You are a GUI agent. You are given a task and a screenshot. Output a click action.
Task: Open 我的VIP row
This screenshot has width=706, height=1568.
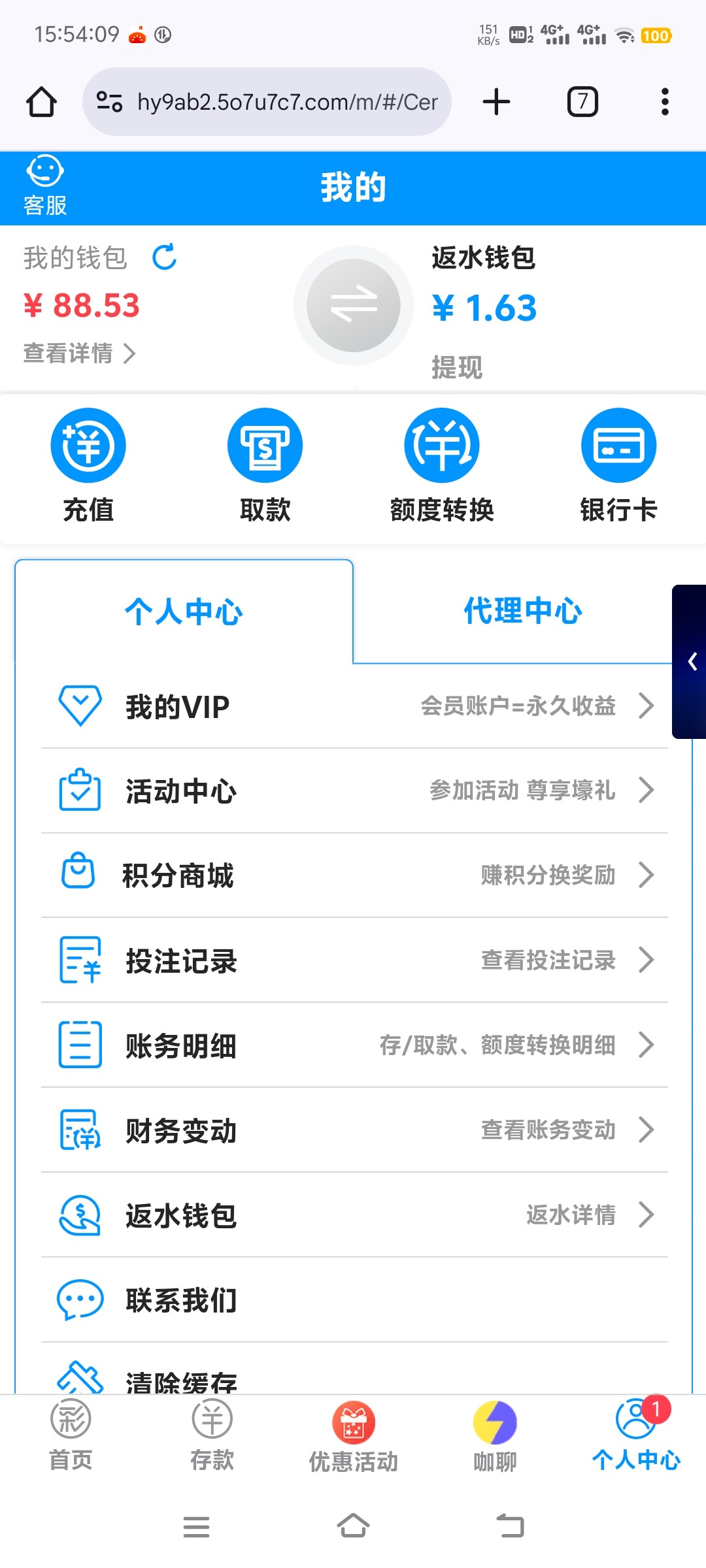click(x=354, y=706)
